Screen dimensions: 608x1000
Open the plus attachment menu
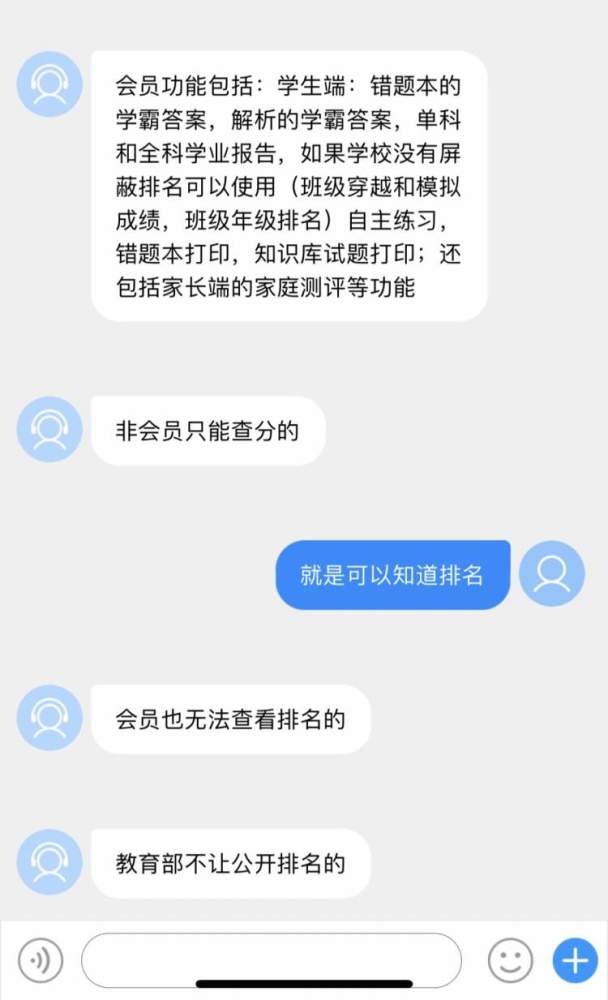[x=575, y=961]
